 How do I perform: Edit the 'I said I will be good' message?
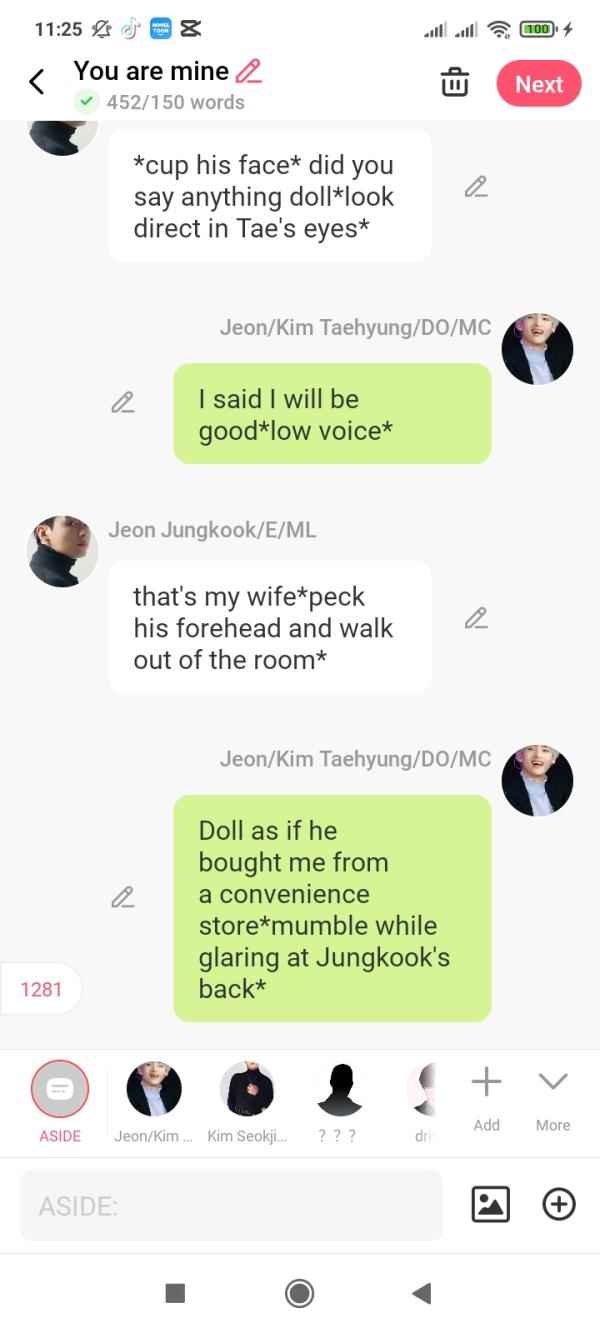tap(123, 403)
